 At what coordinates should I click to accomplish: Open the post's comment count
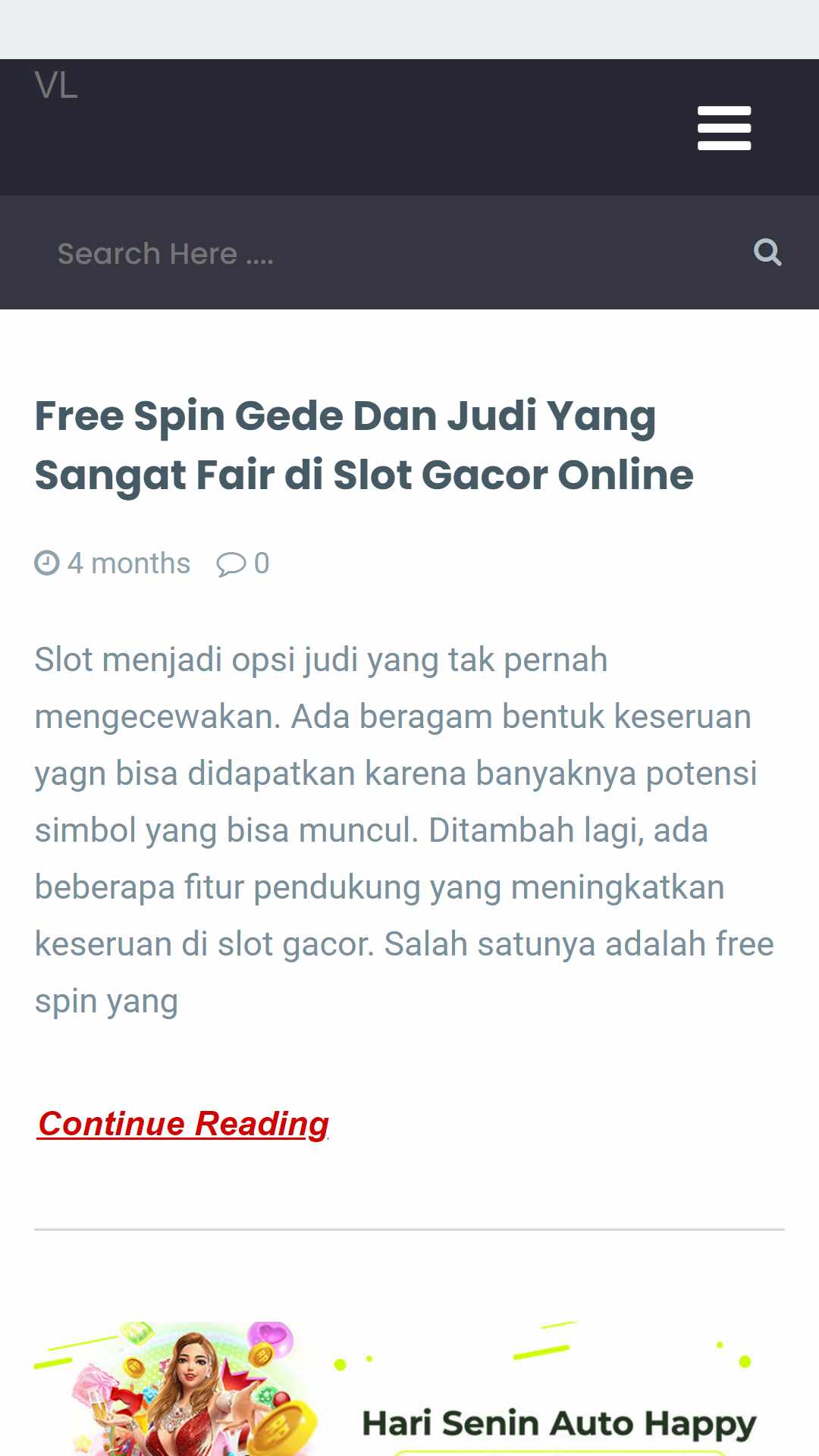pos(243,563)
